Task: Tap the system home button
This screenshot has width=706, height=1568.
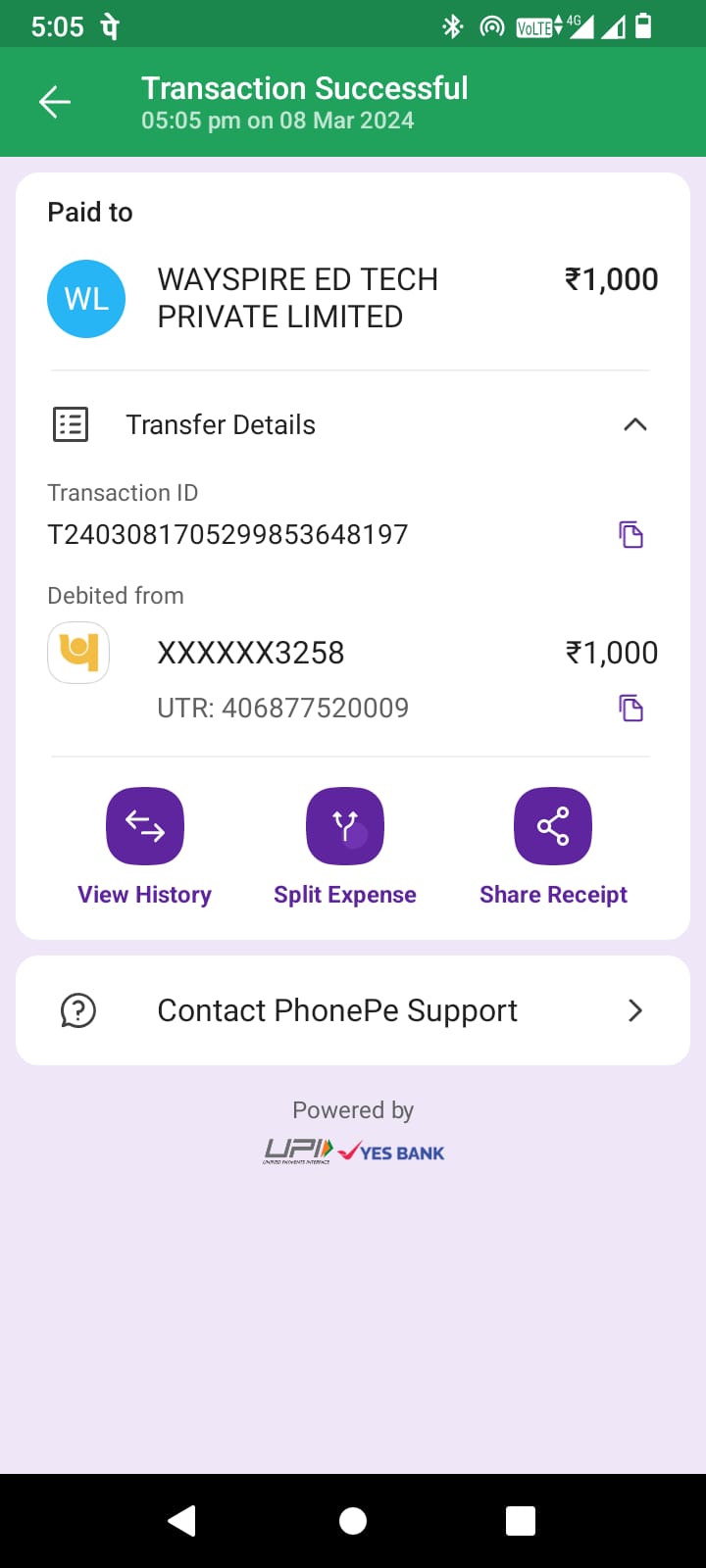Action: [x=353, y=1520]
